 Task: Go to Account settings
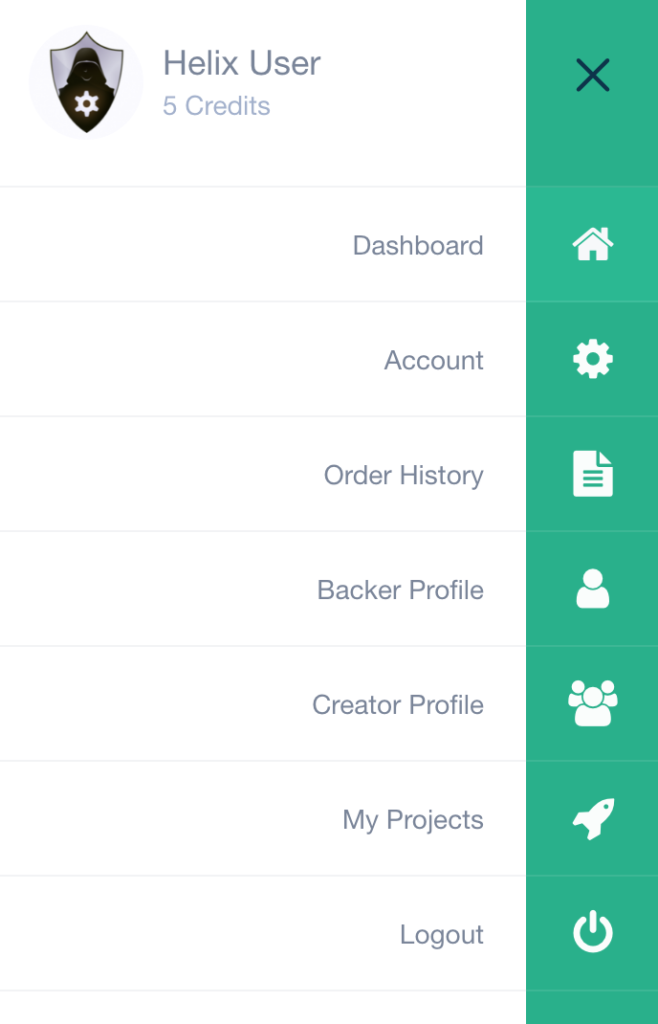click(x=433, y=360)
